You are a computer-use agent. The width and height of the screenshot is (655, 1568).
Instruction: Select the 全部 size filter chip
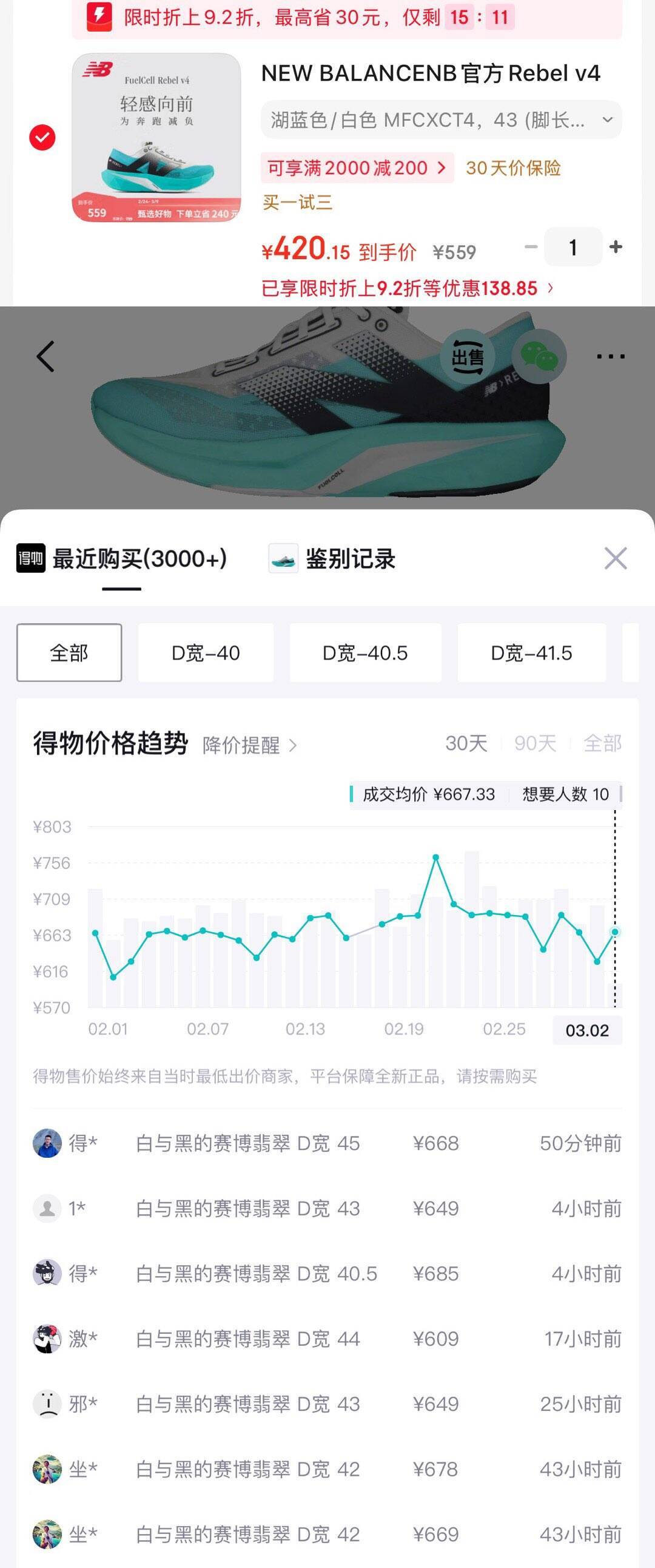coord(69,652)
